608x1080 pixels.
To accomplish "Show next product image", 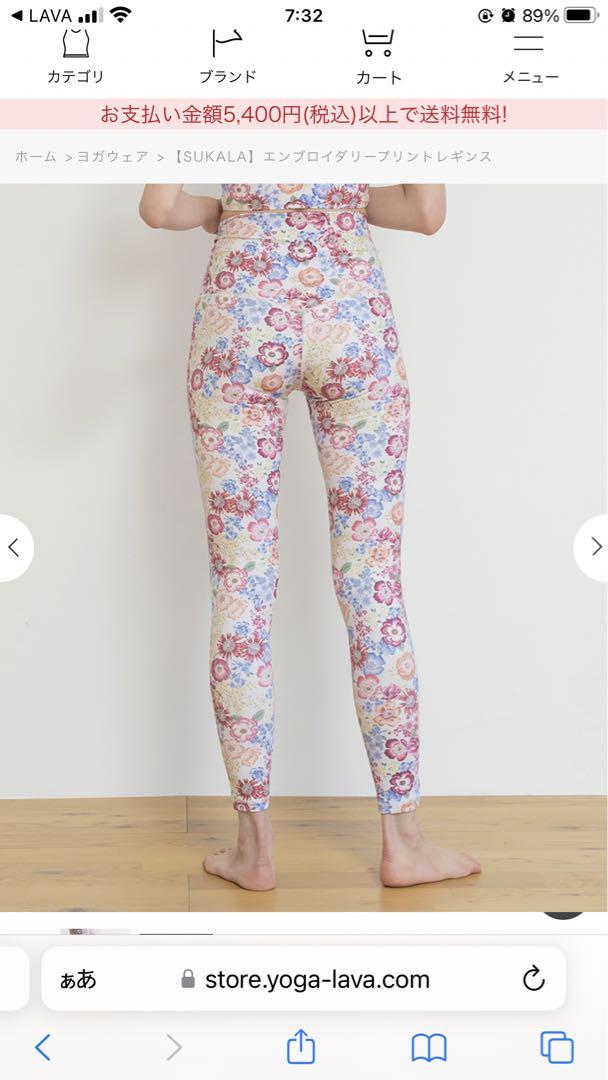I will coord(595,547).
